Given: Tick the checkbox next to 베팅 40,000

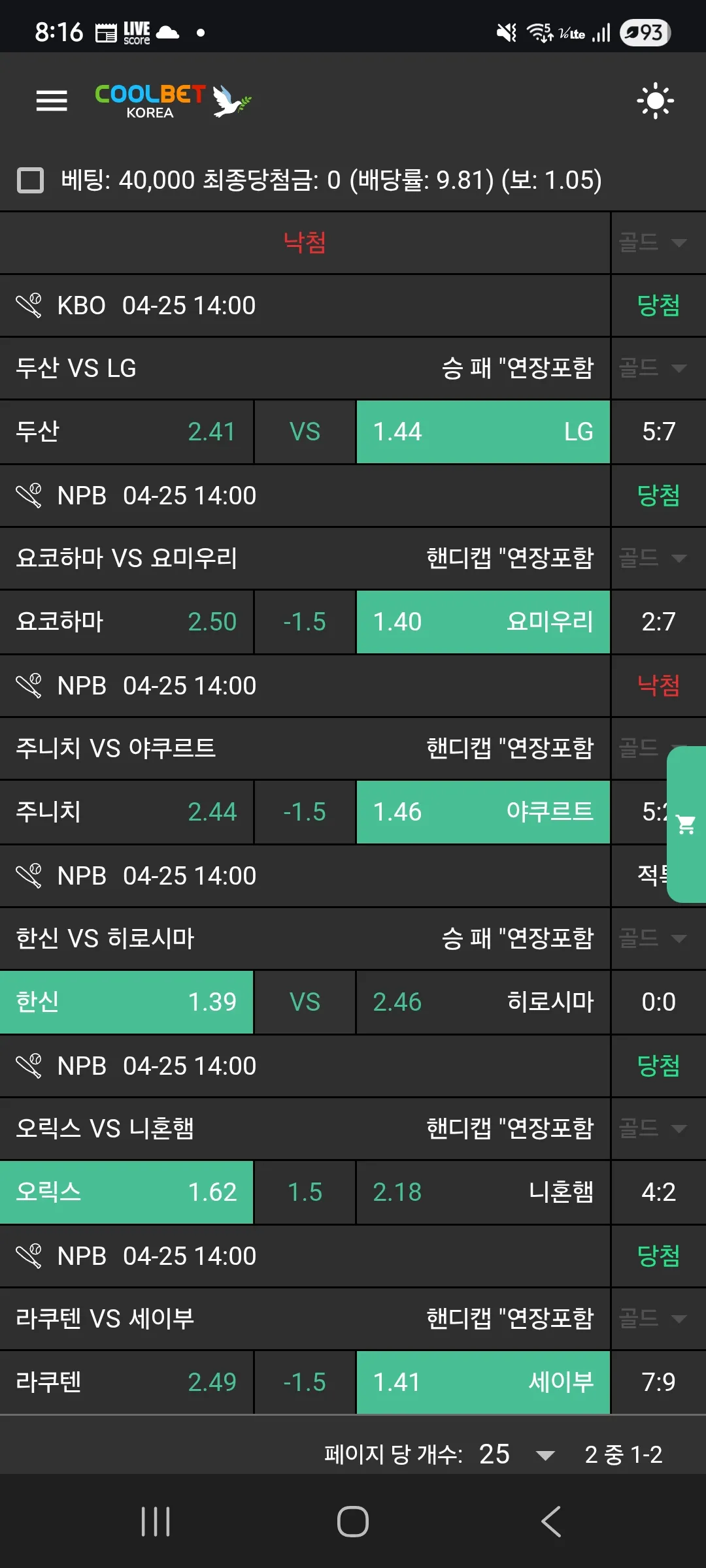Looking at the screenshot, I should tap(30, 180).
